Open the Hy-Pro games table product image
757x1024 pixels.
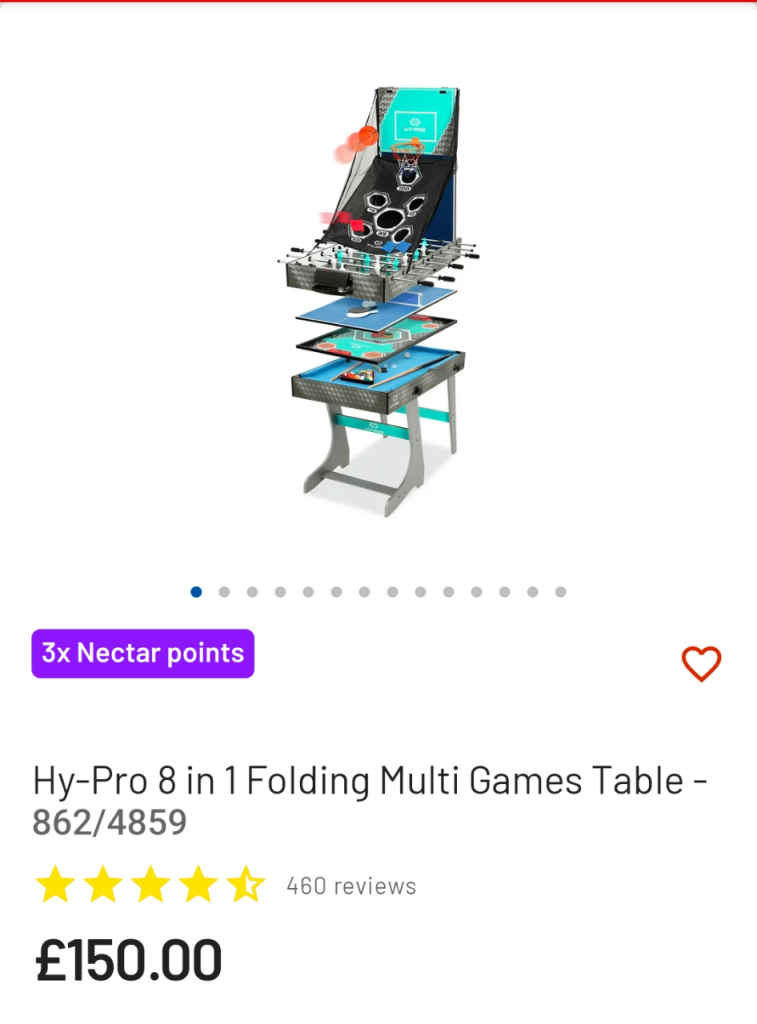[x=378, y=300]
